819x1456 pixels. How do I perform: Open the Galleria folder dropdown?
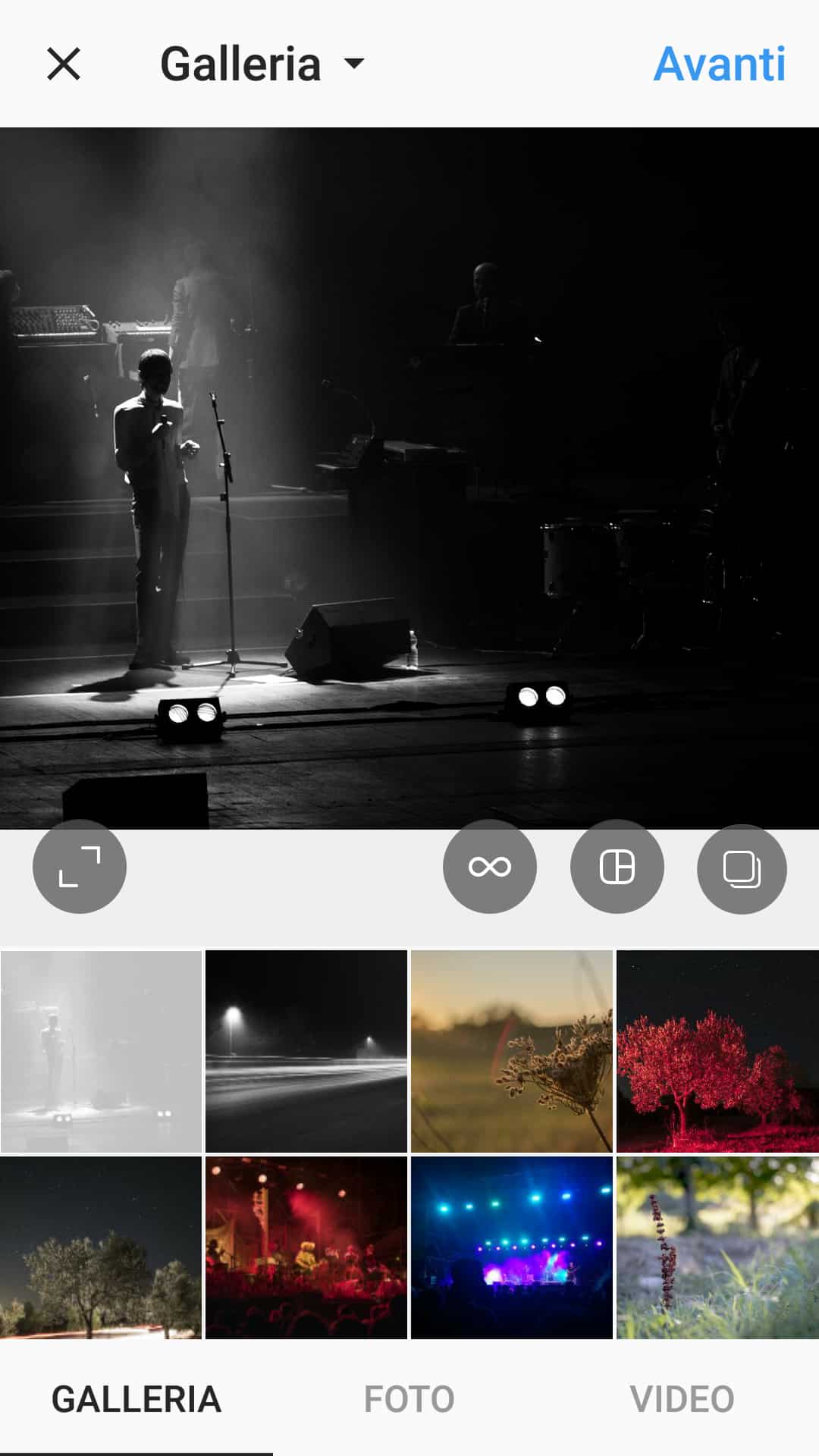click(262, 64)
